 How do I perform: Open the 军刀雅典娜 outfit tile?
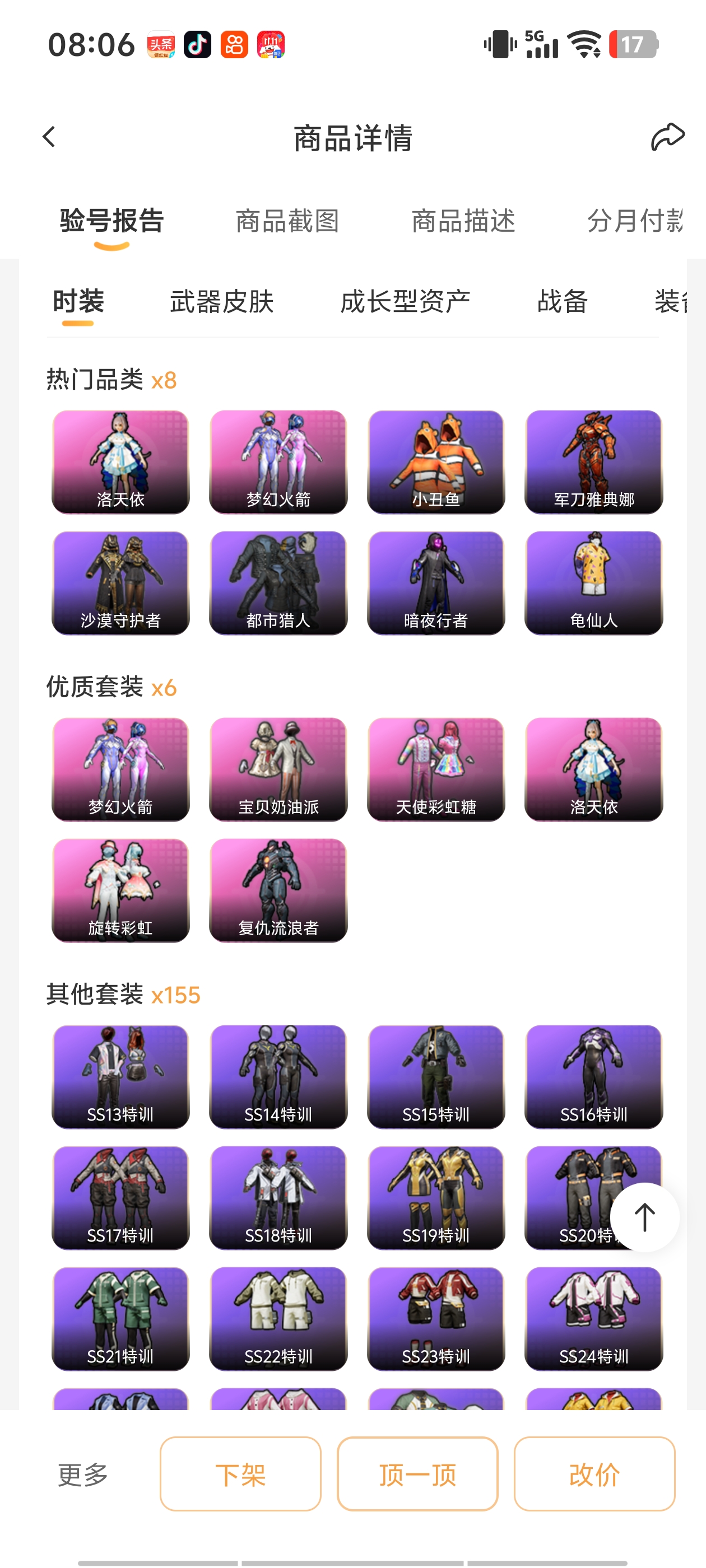coord(593,462)
